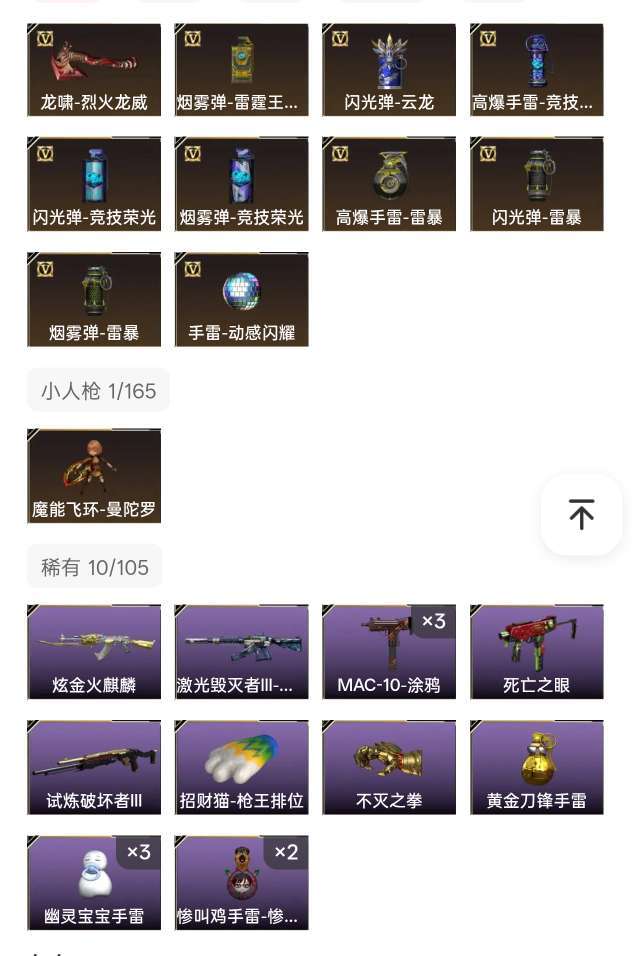View the 烟雾弹-雷暴 item tile

(94, 299)
